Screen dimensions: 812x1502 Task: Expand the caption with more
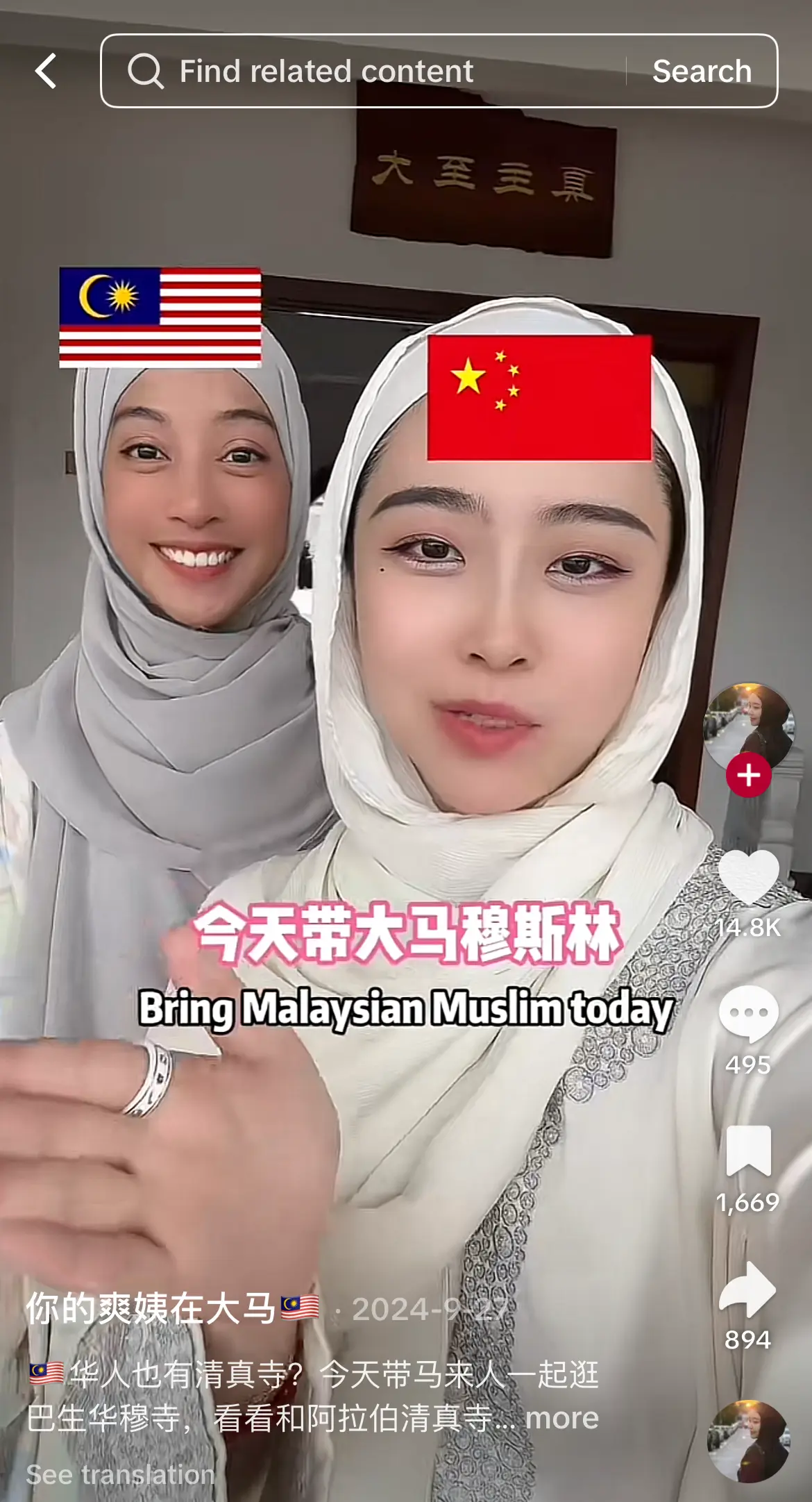(x=561, y=1418)
